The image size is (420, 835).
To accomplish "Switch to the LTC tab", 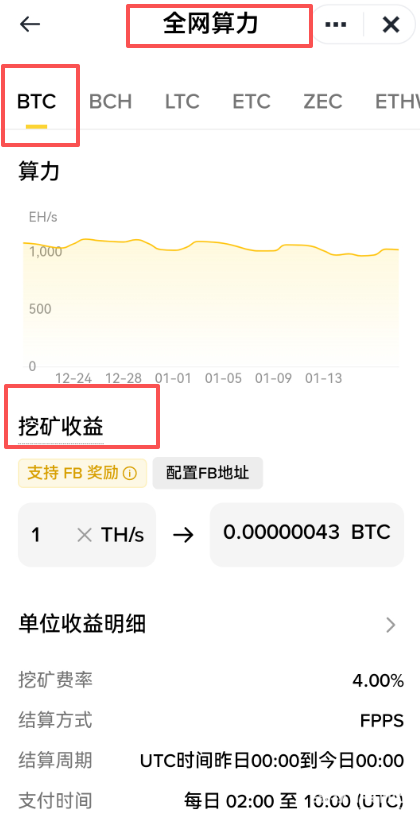I will pyautogui.click(x=182, y=101).
